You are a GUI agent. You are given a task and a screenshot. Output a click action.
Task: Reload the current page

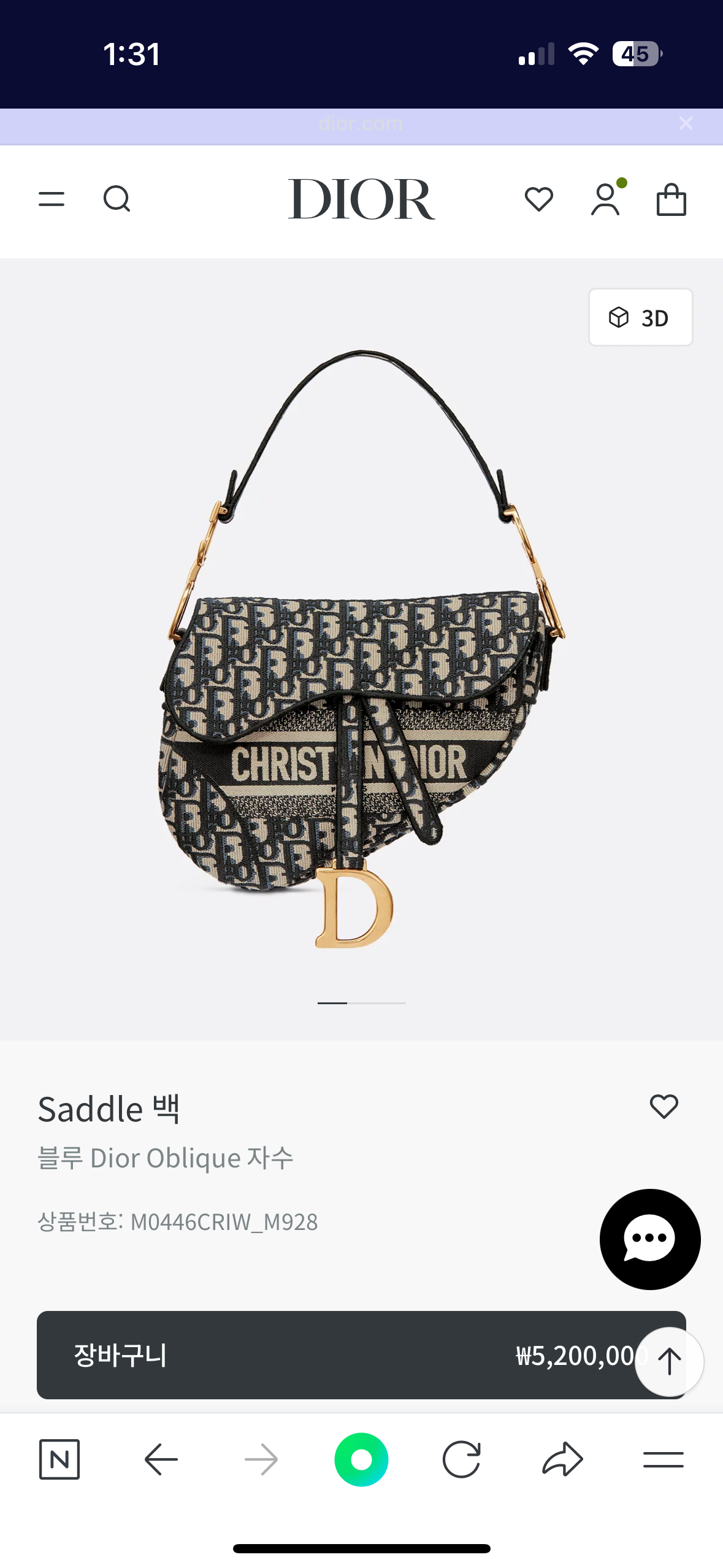click(461, 1459)
